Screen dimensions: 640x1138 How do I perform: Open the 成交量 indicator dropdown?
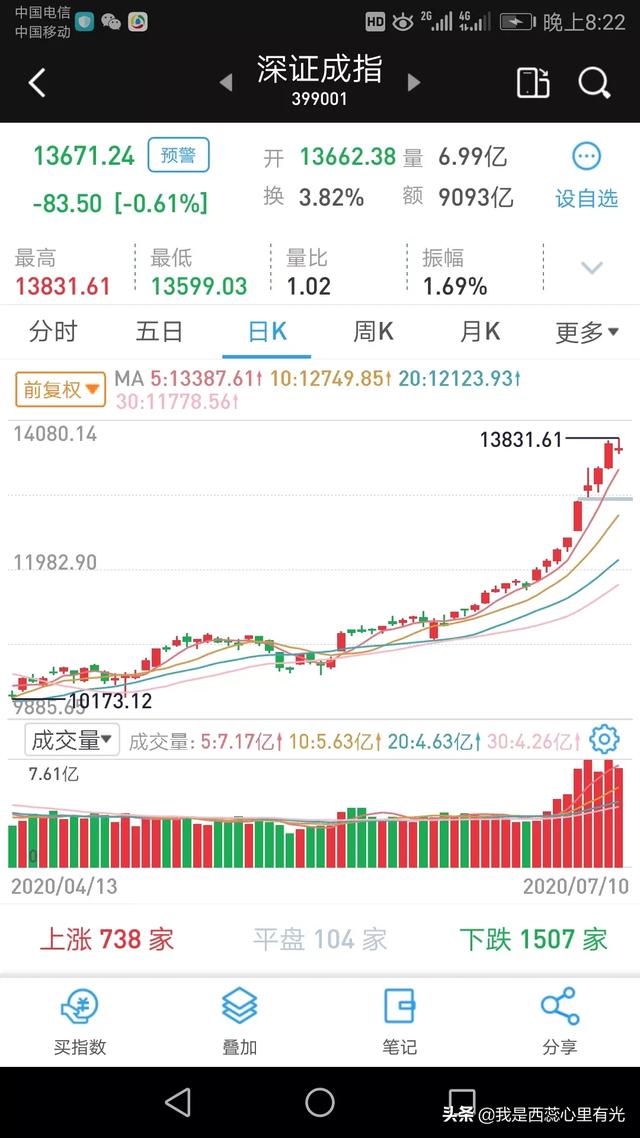pos(73,741)
